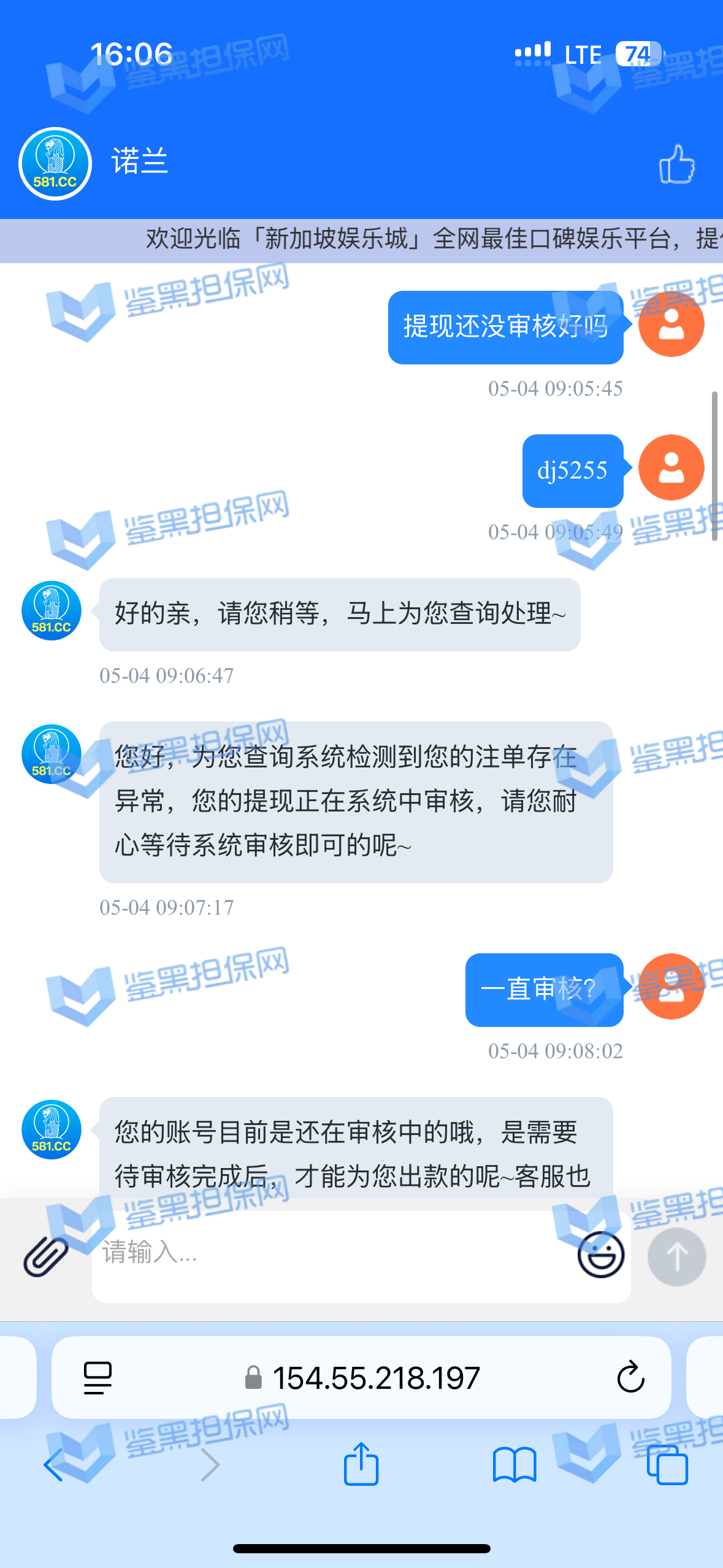723x1568 pixels.
Task: Open Safari bookmarks
Action: pyautogui.click(x=514, y=1464)
